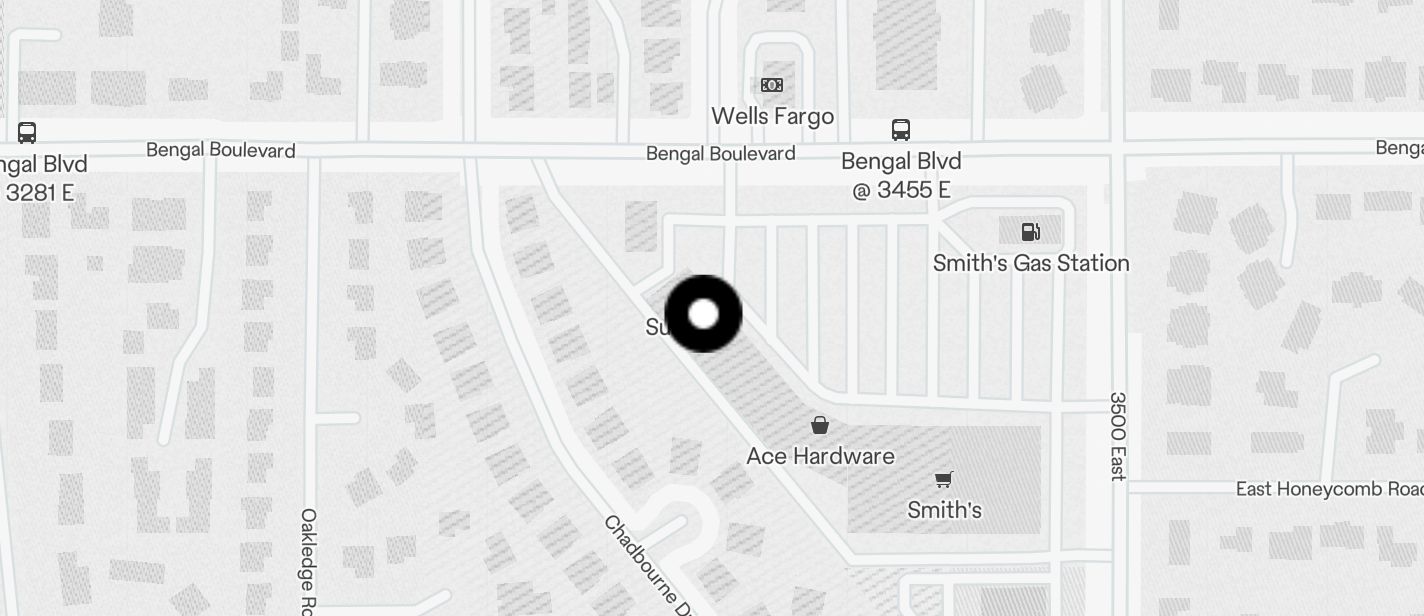This screenshot has height=616, width=1424.
Task: Open Smith's Gas Station map marker
Action: pos(1030,232)
